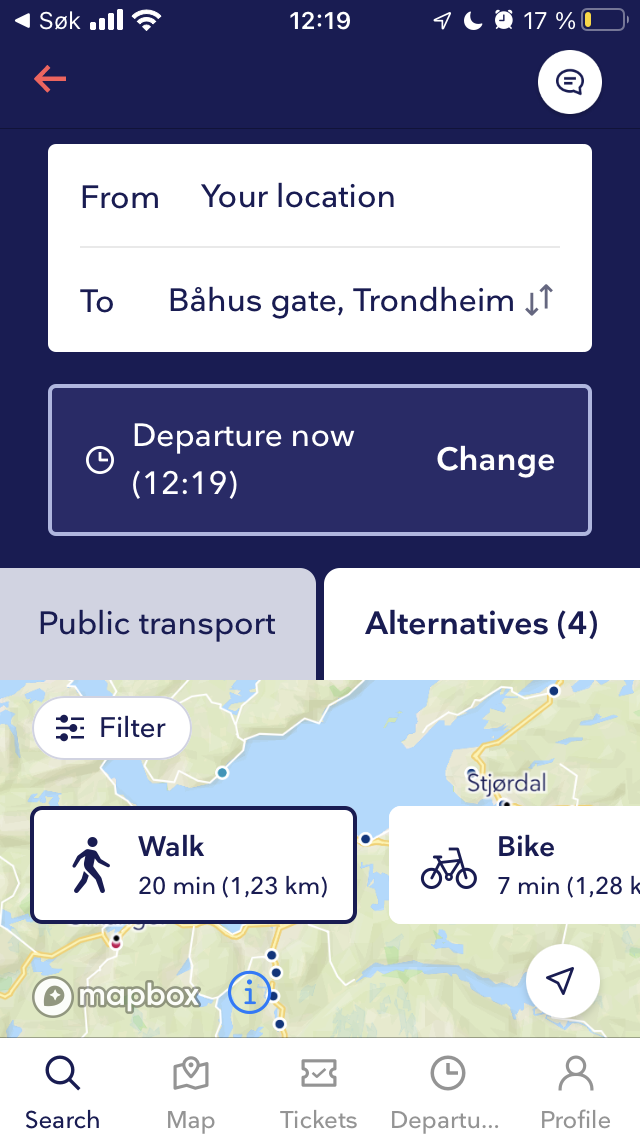640x1136 pixels.
Task: Swap the From and To locations
Action: click(539, 300)
